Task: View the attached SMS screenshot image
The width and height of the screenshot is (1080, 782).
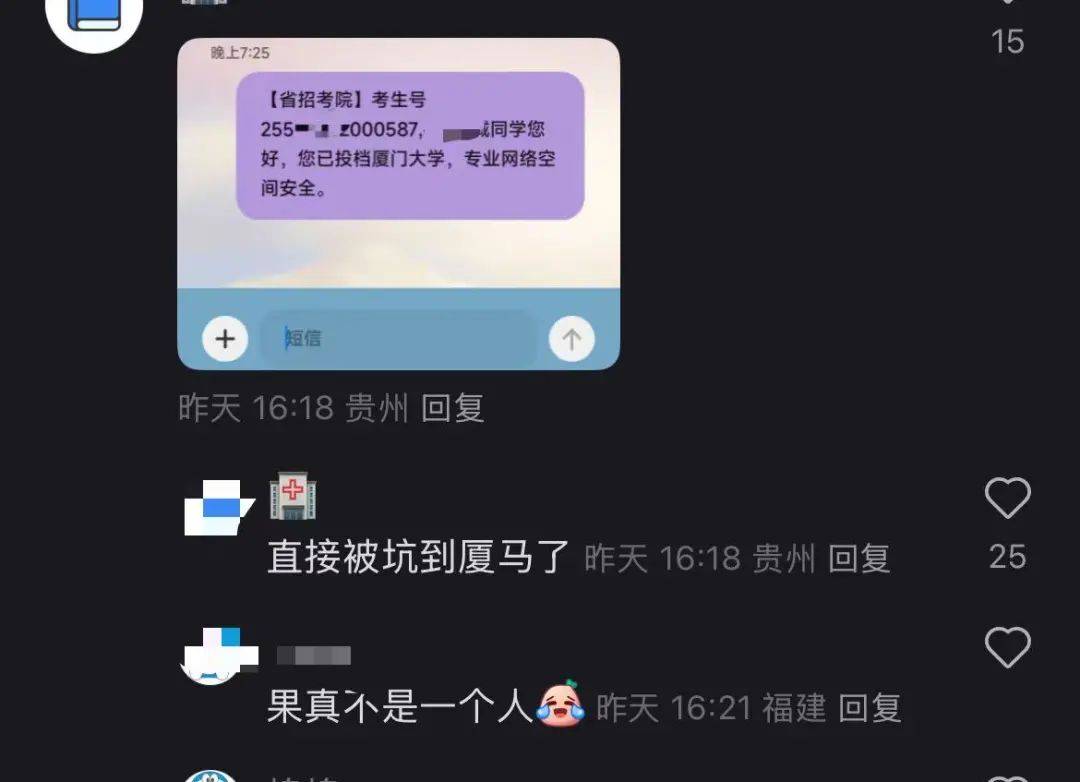Action: click(398, 204)
